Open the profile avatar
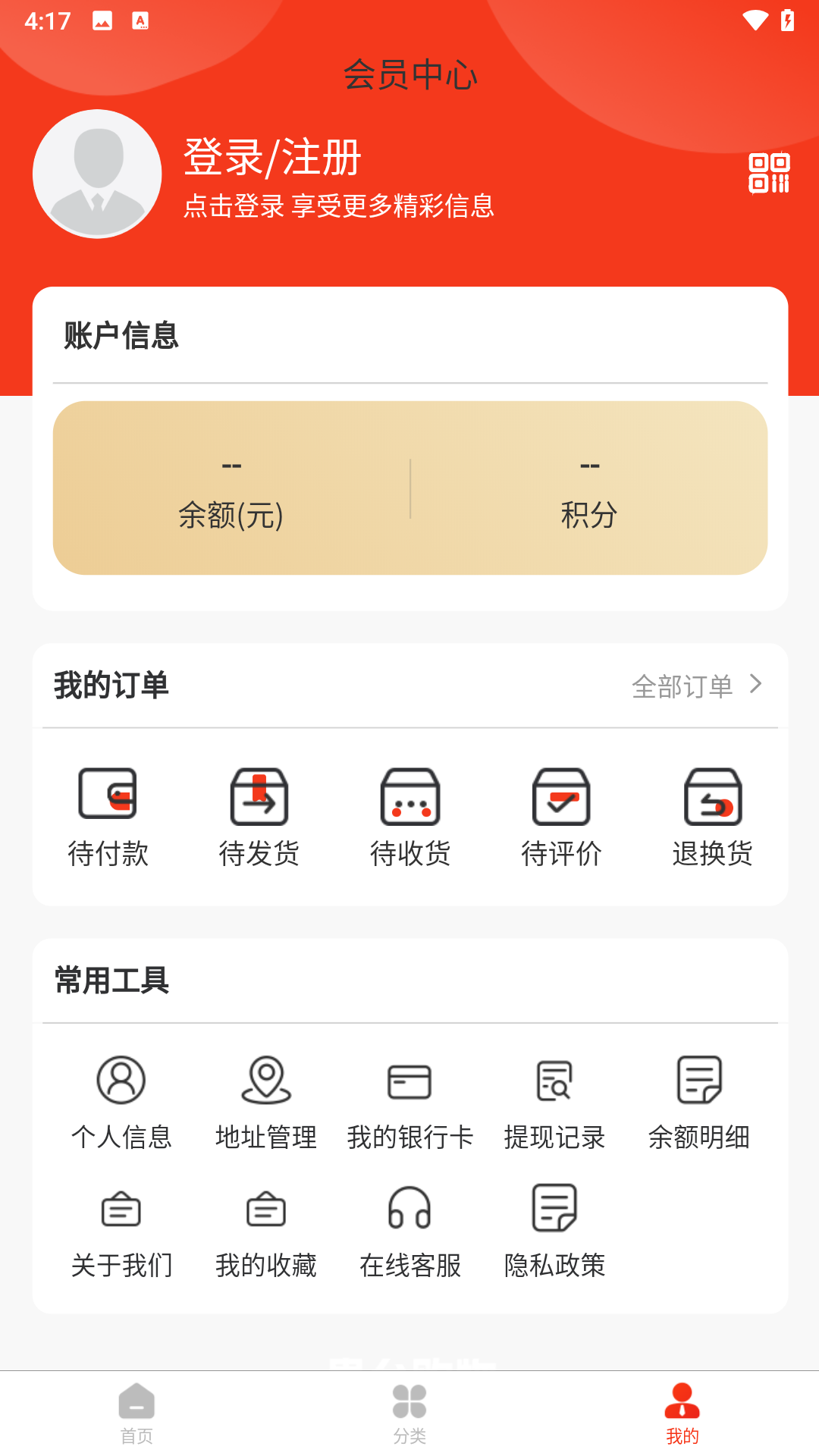 pyautogui.click(x=97, y=174)
